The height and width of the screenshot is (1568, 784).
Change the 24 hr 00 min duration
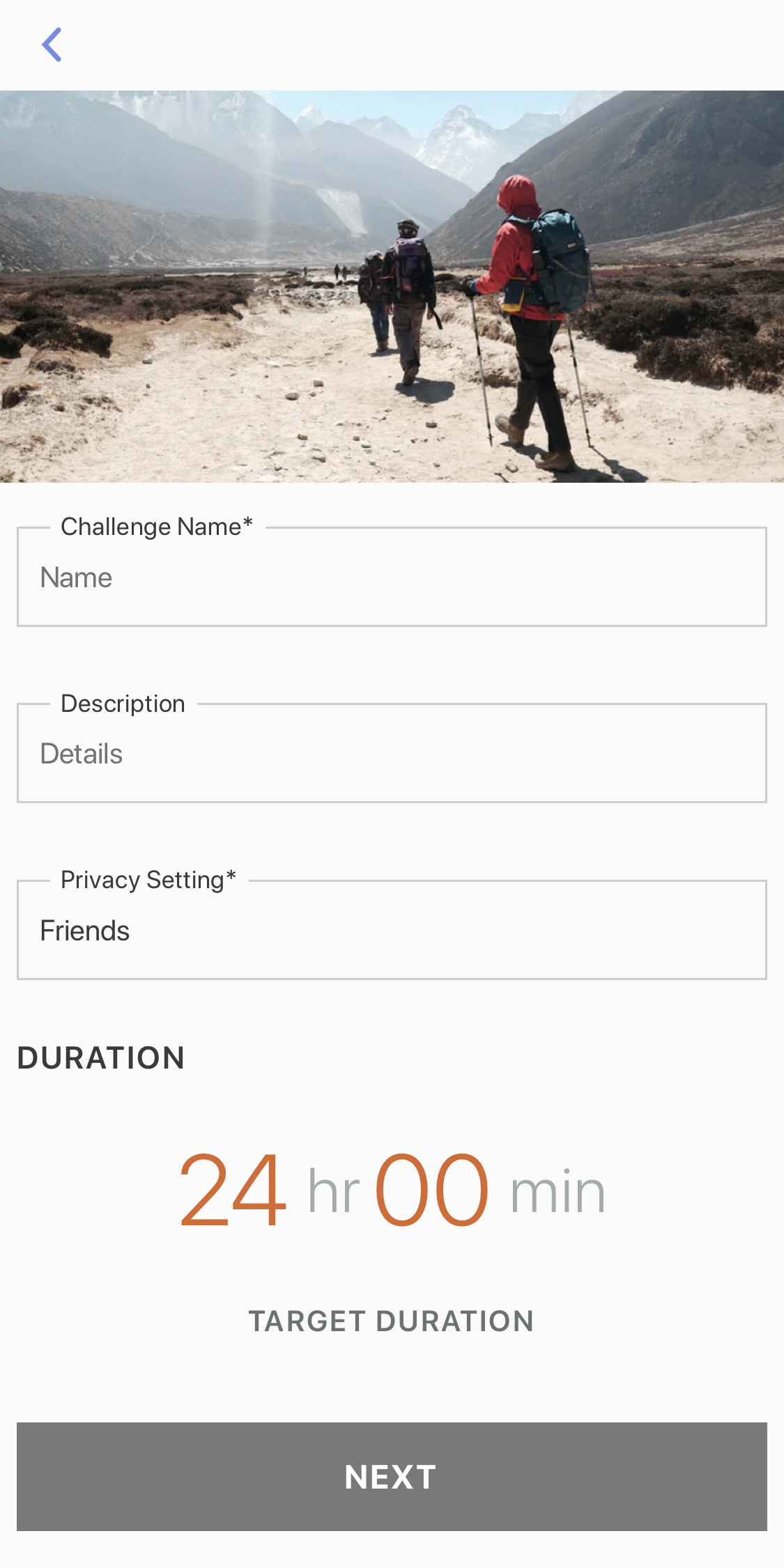point(392,1190)
